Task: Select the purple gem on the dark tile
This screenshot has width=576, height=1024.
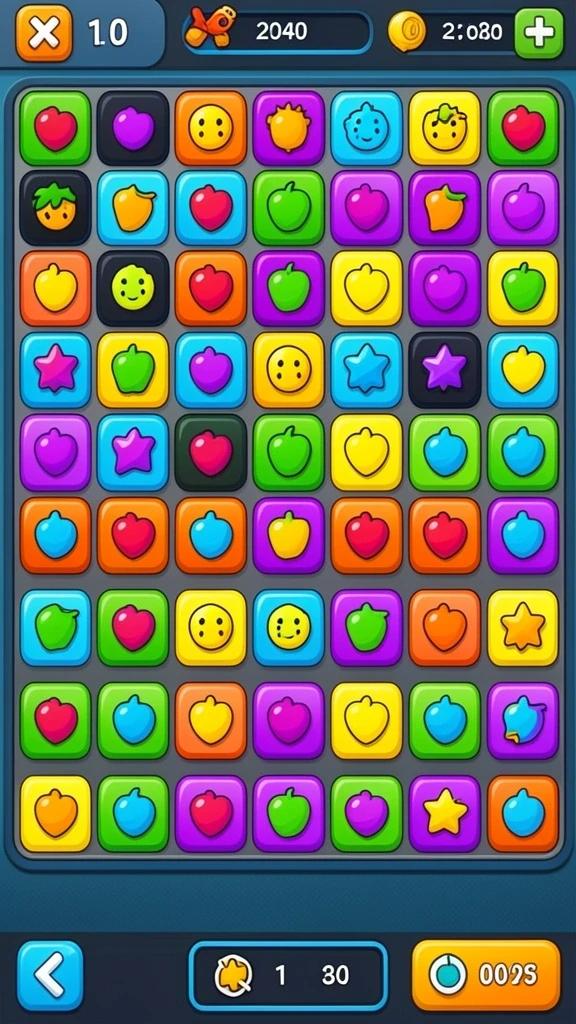Action: tap(133, 127)
